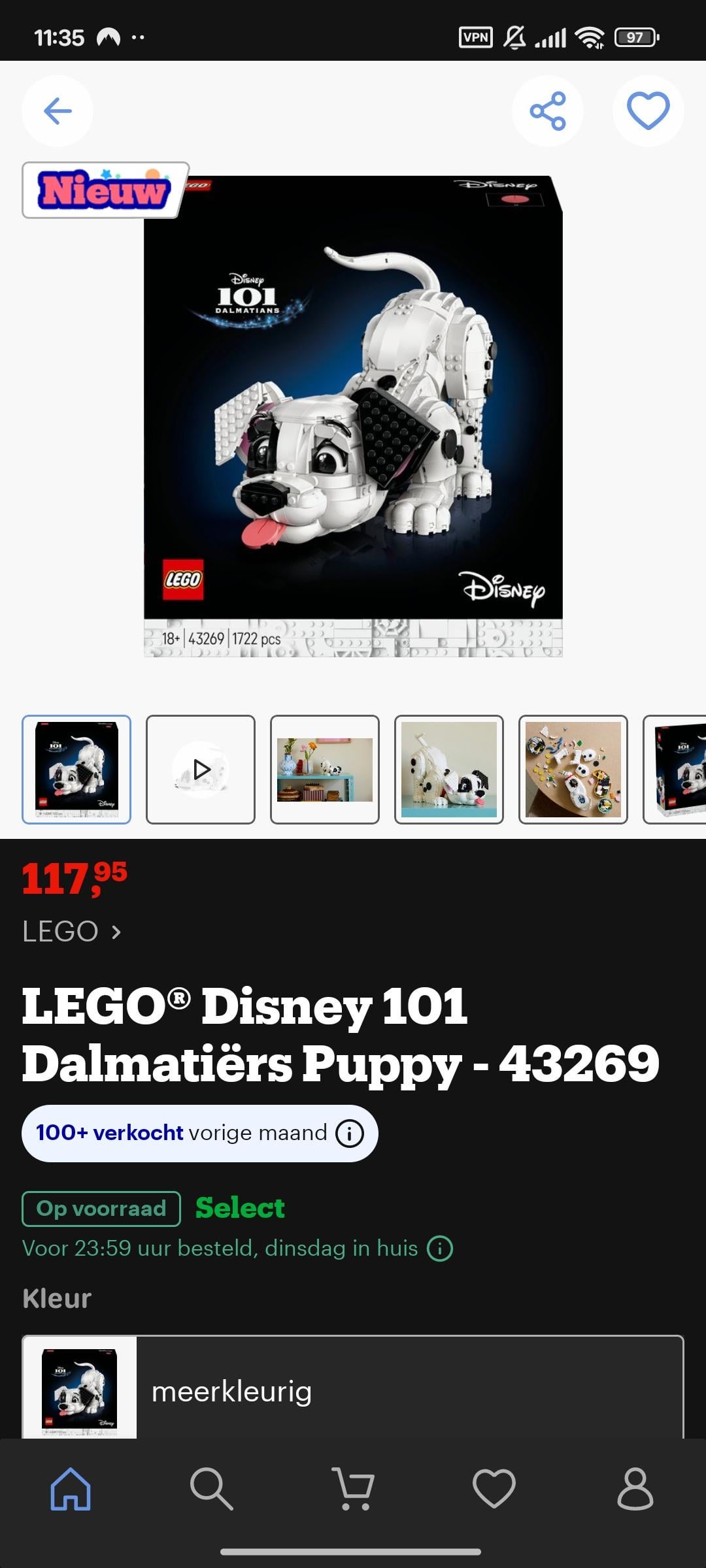
Task: Play the product video thumbnail
Action: click(201, 770)
